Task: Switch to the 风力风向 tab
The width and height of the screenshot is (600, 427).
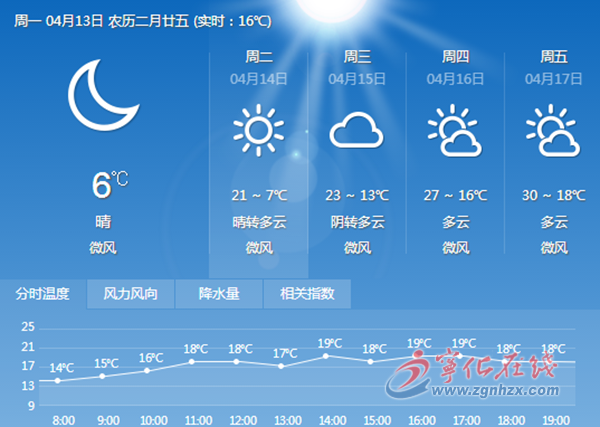Action: pos(130,294)
